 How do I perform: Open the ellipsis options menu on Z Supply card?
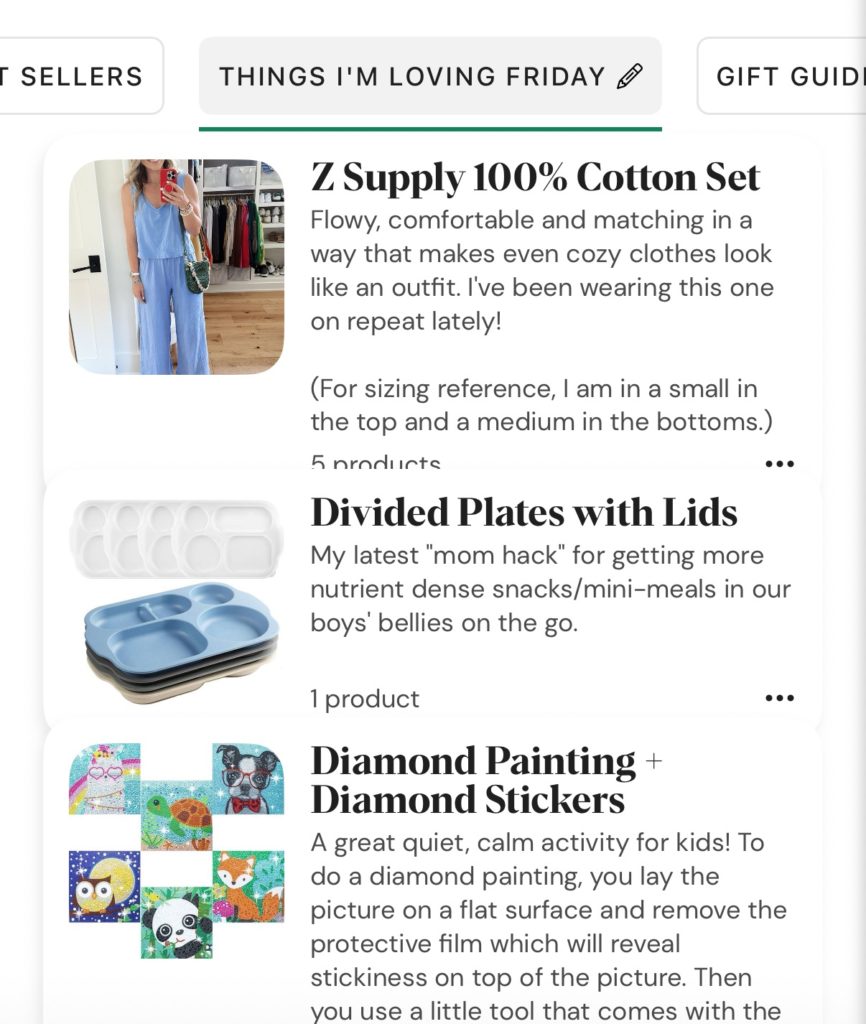[781, 462]
